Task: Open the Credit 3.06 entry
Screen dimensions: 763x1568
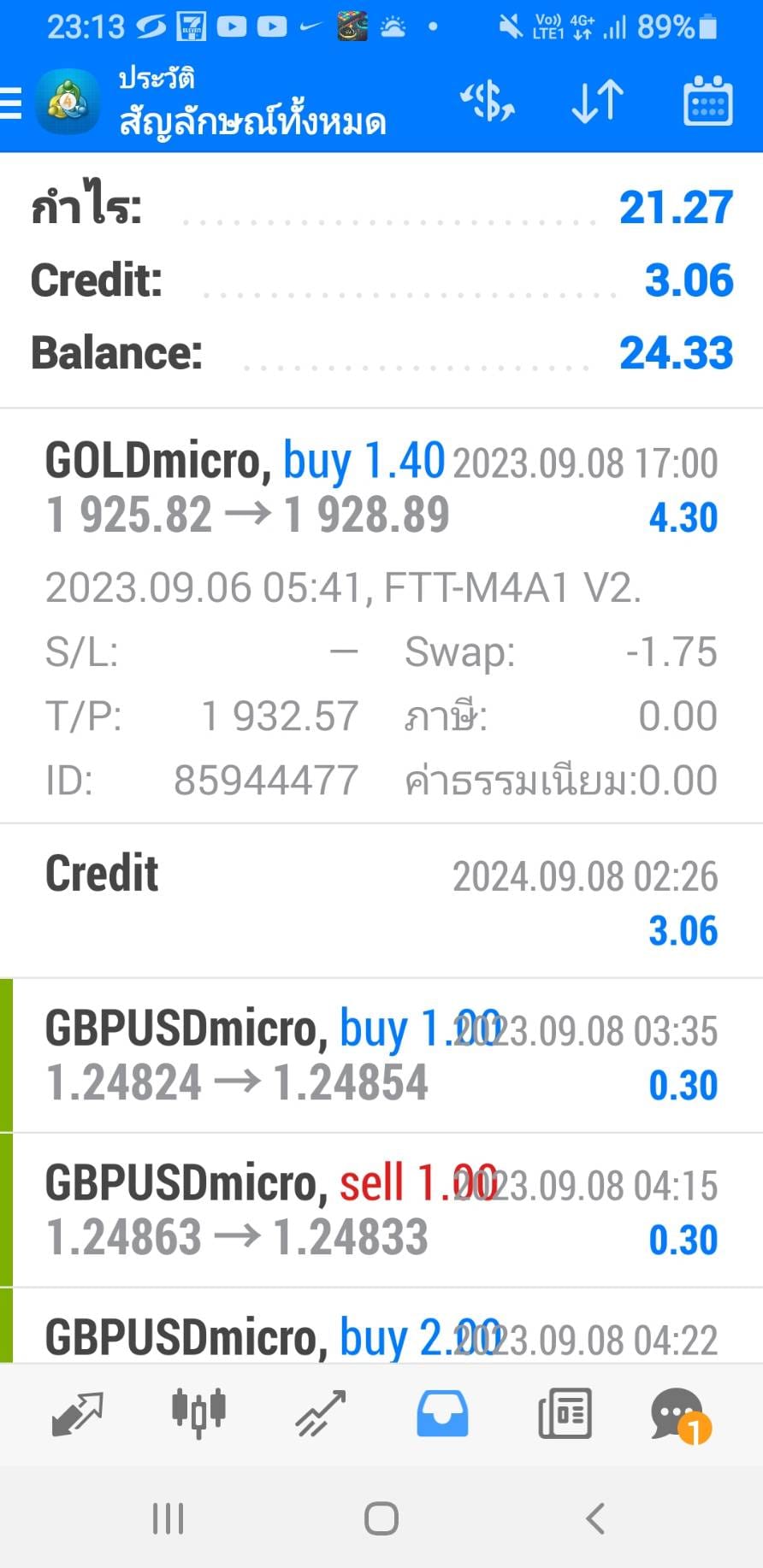Action: pos(381,901)
